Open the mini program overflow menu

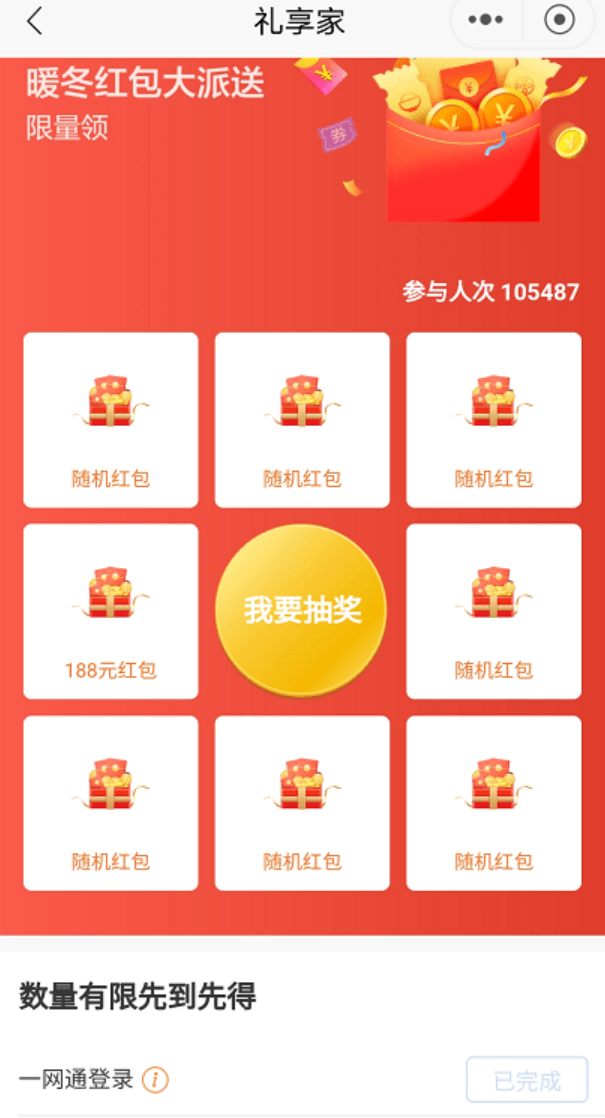click(x=486, y=20)
